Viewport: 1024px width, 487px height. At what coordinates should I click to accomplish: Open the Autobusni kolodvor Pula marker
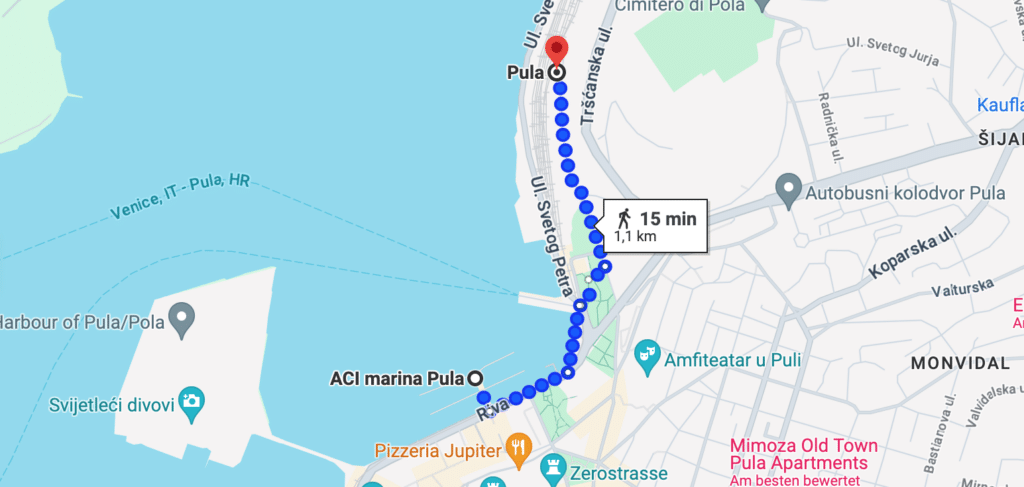pyautogui.click(x=789, y=187)
